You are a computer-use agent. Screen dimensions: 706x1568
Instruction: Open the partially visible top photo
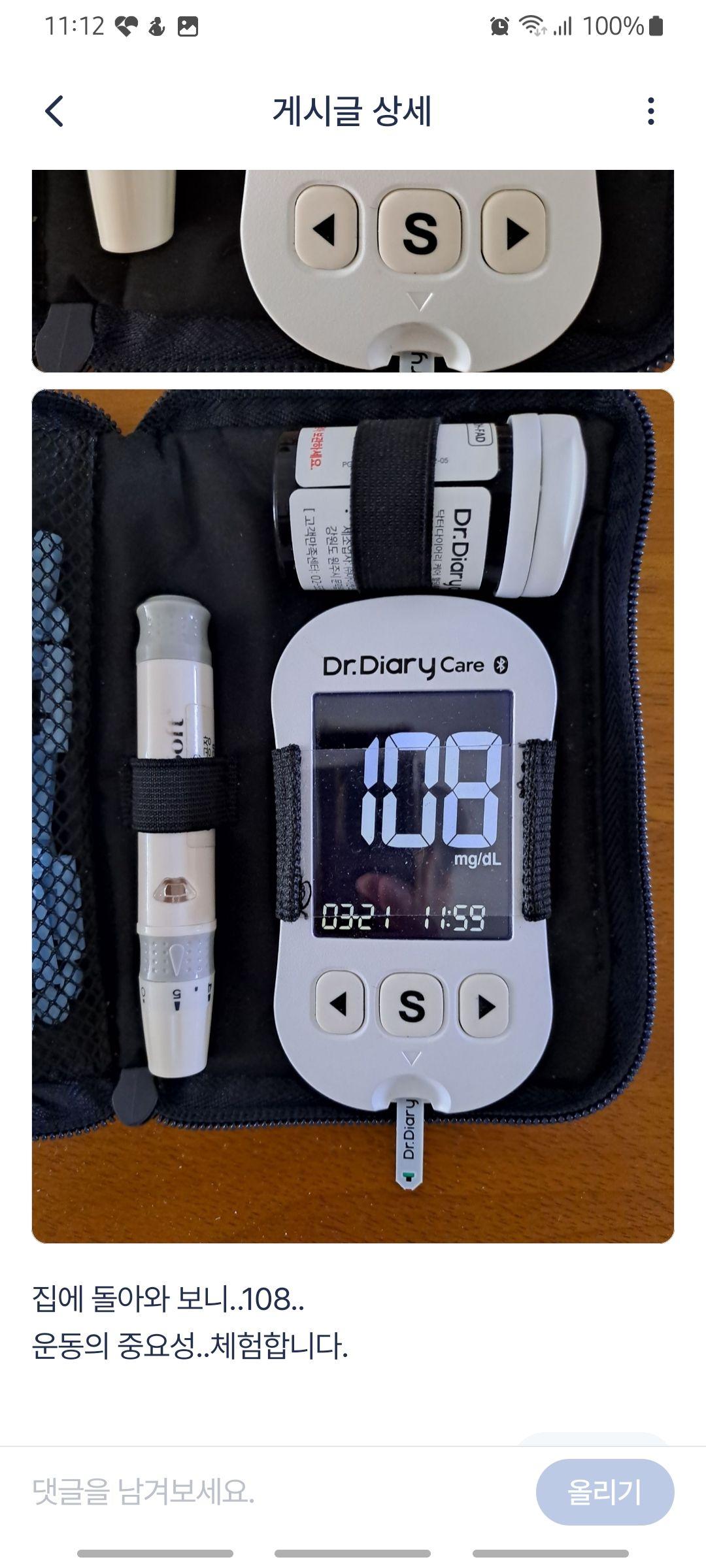coord(353,270)
